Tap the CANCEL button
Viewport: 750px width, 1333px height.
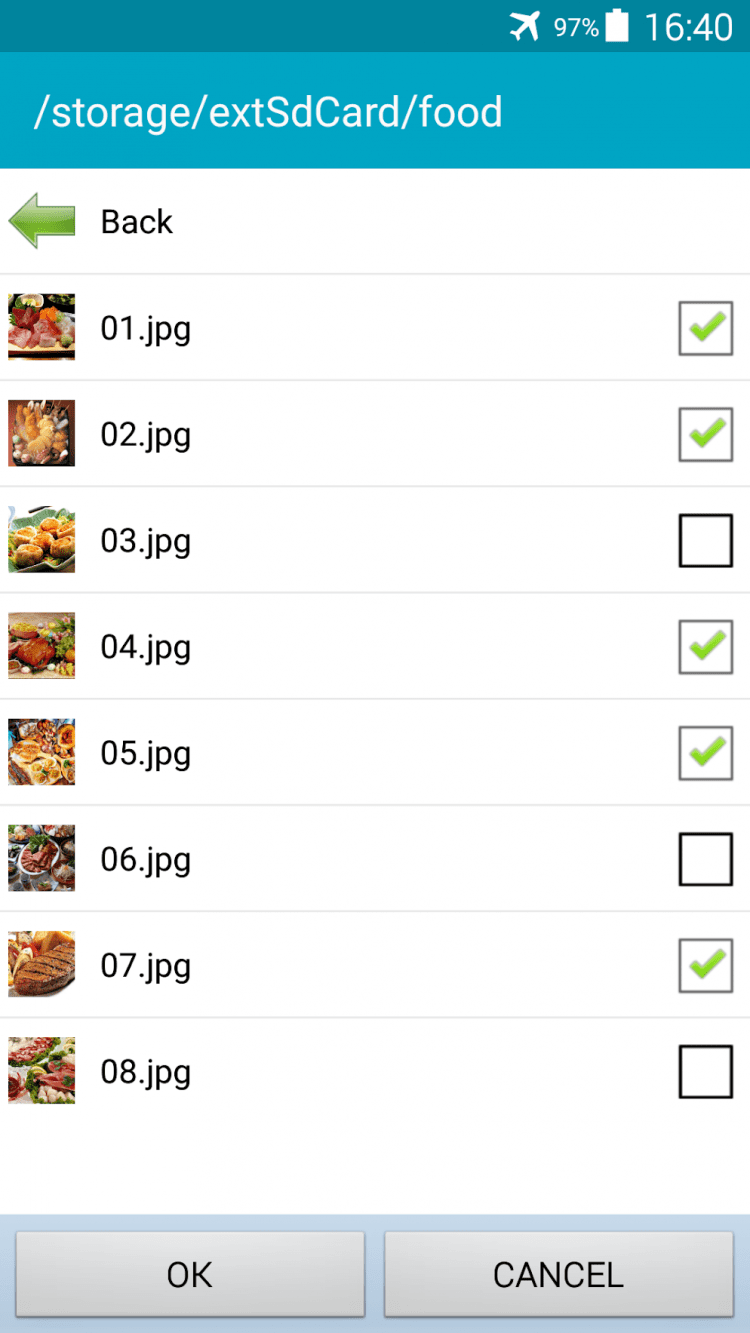pos(558,1274)
